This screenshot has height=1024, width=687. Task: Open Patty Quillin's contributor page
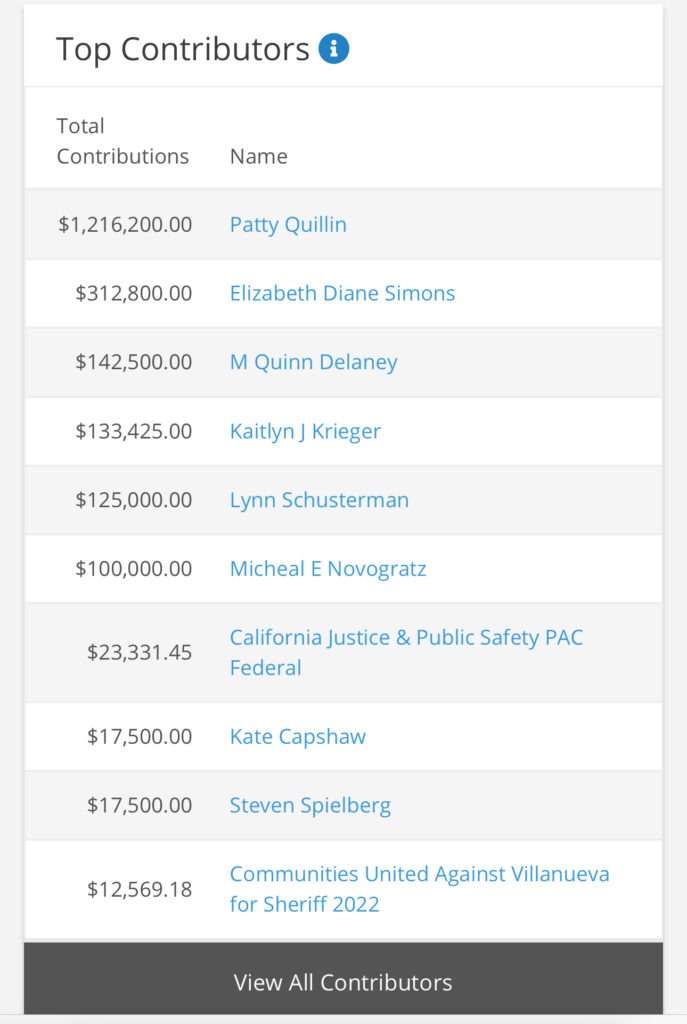(288, 224)
